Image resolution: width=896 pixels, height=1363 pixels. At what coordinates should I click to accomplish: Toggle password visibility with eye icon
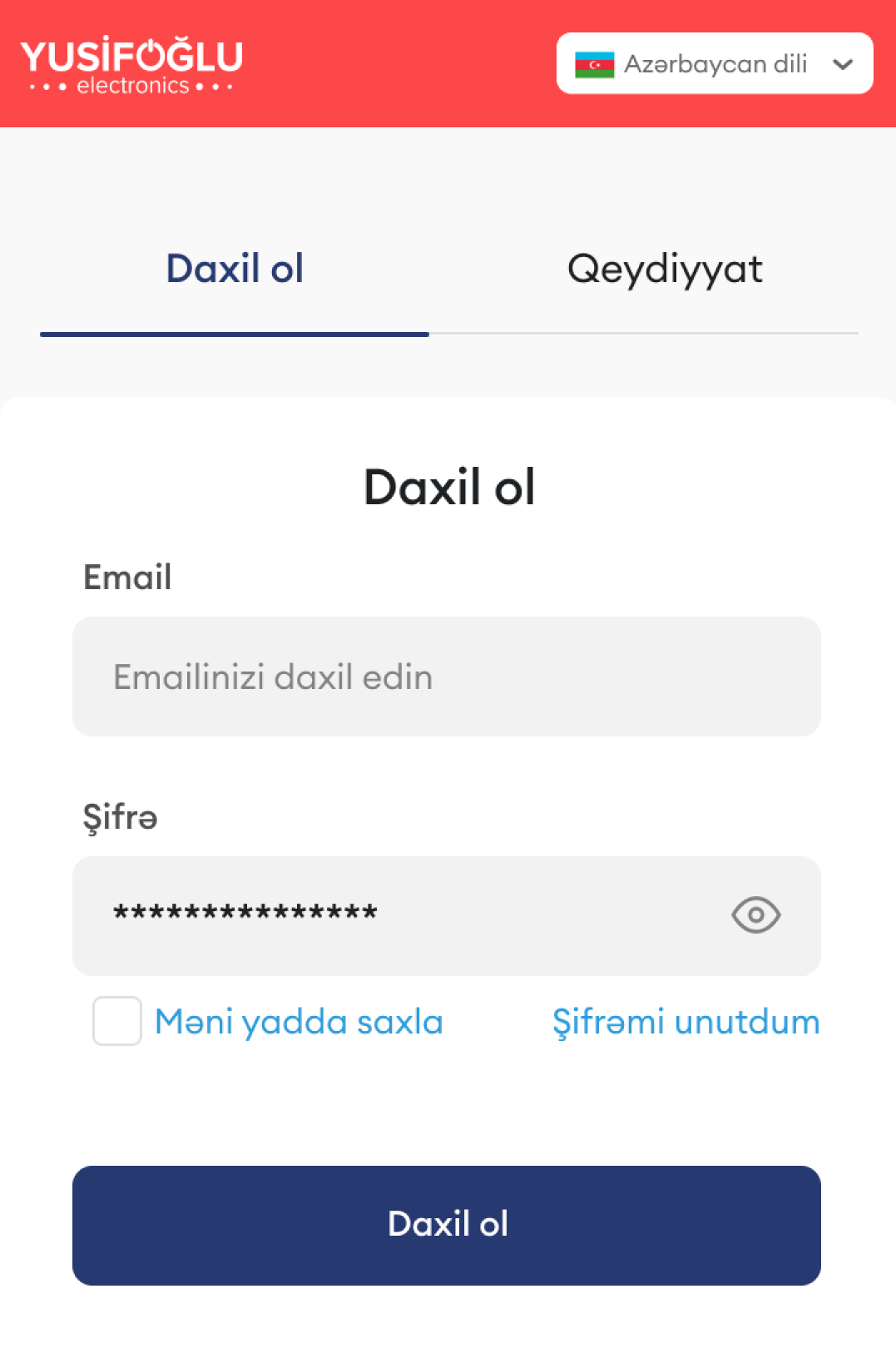click(755, 915)
